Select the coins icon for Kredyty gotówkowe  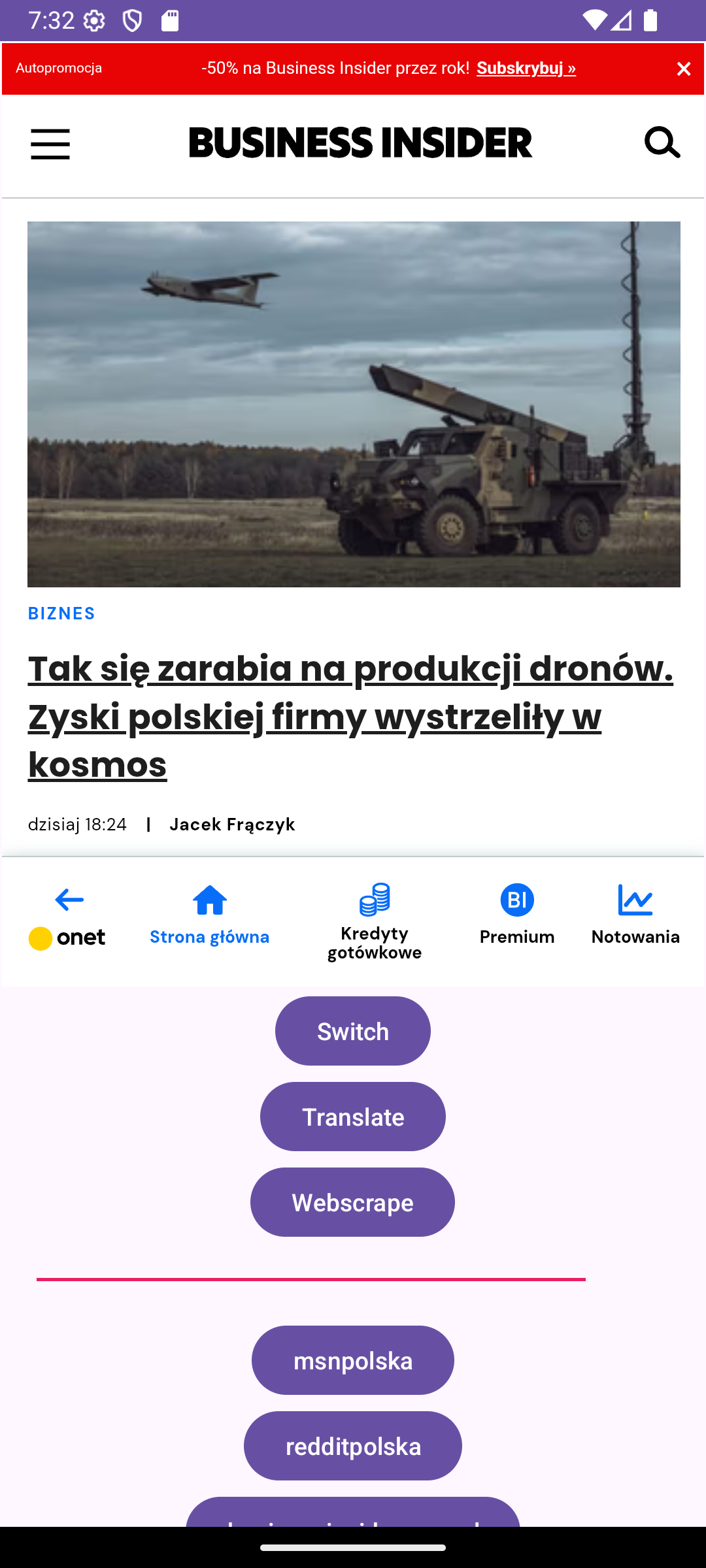(374, 902)
